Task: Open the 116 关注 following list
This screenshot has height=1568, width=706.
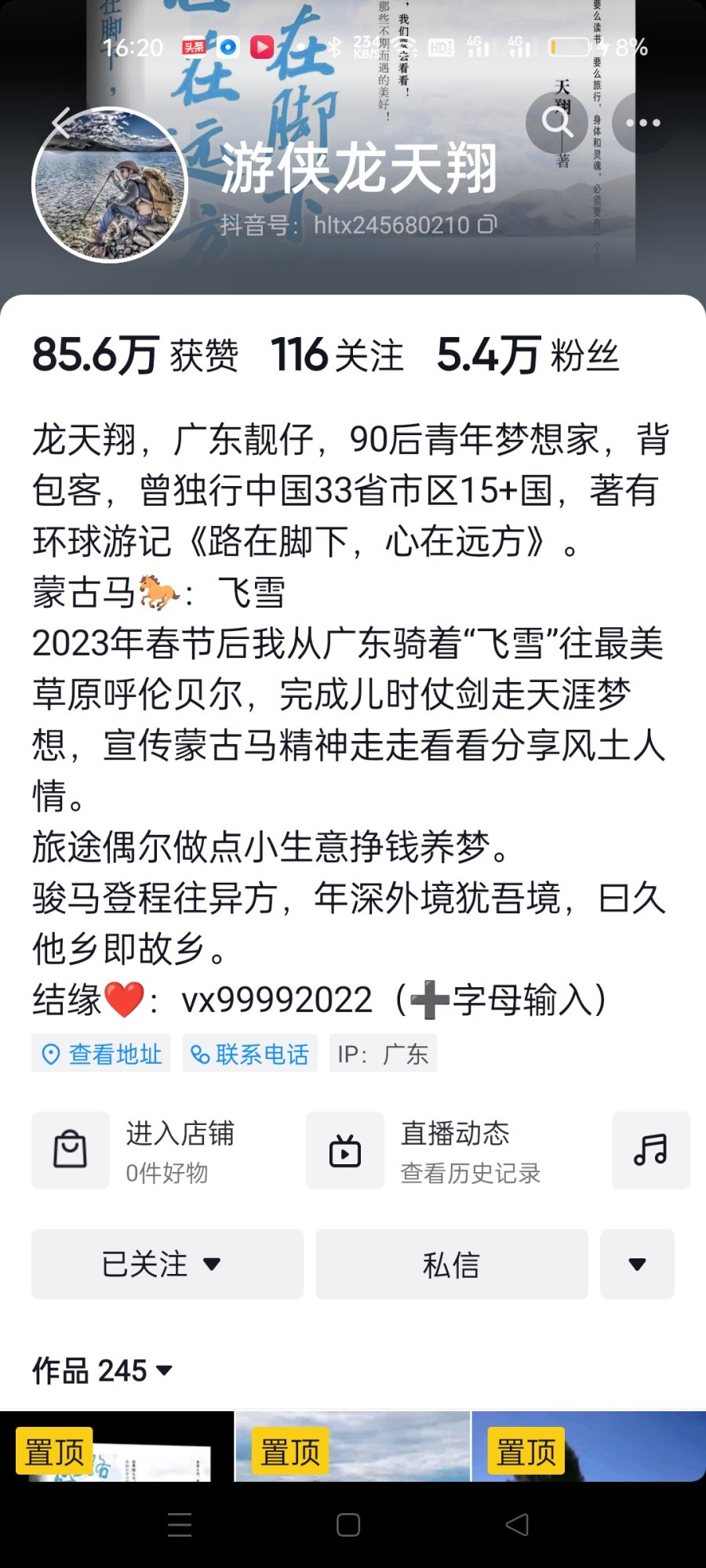Action: pyautogui.click(x=337, y=355)
